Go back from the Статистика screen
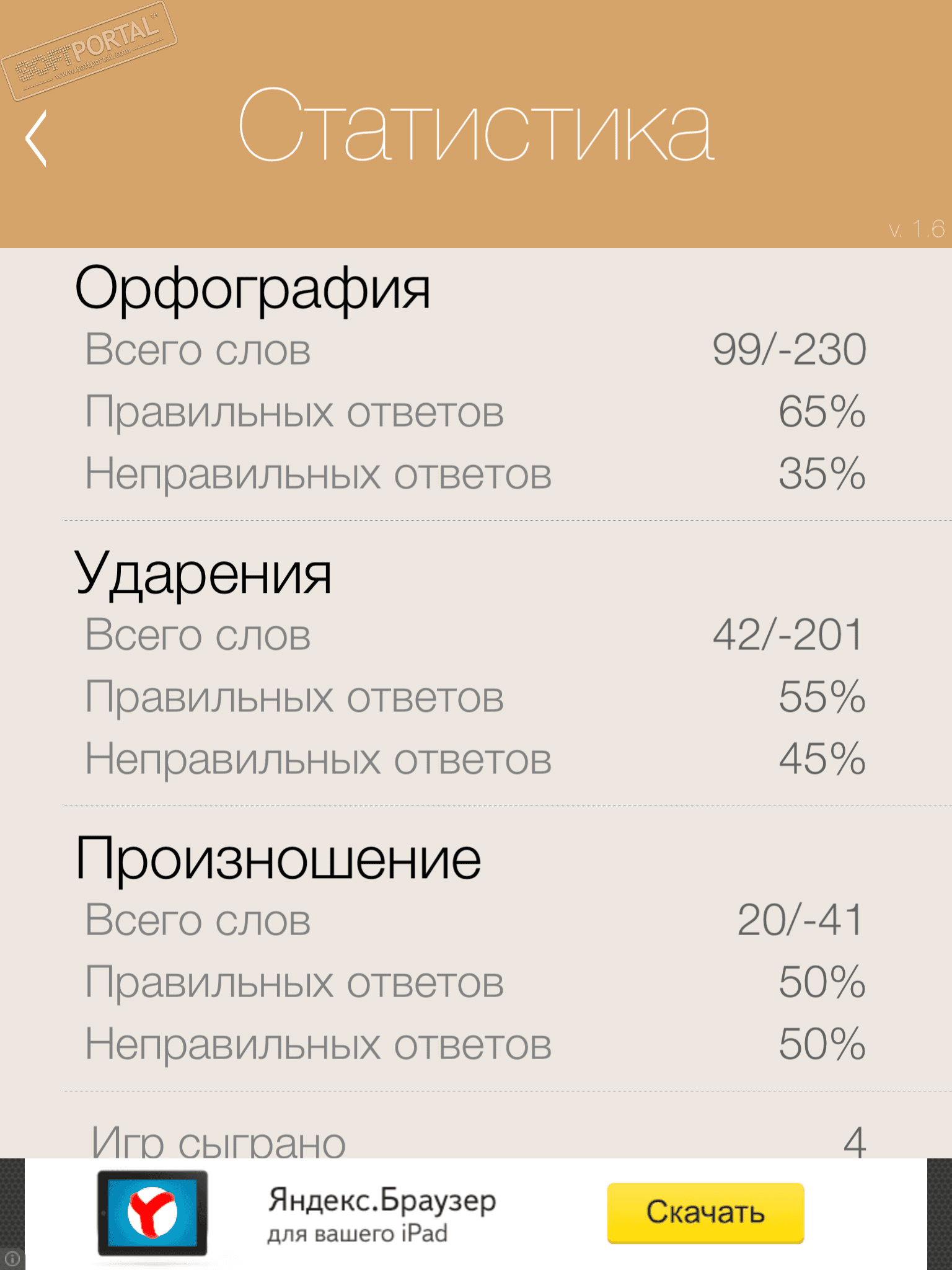This screenshot has width=952, height=1270. [36, 138]
